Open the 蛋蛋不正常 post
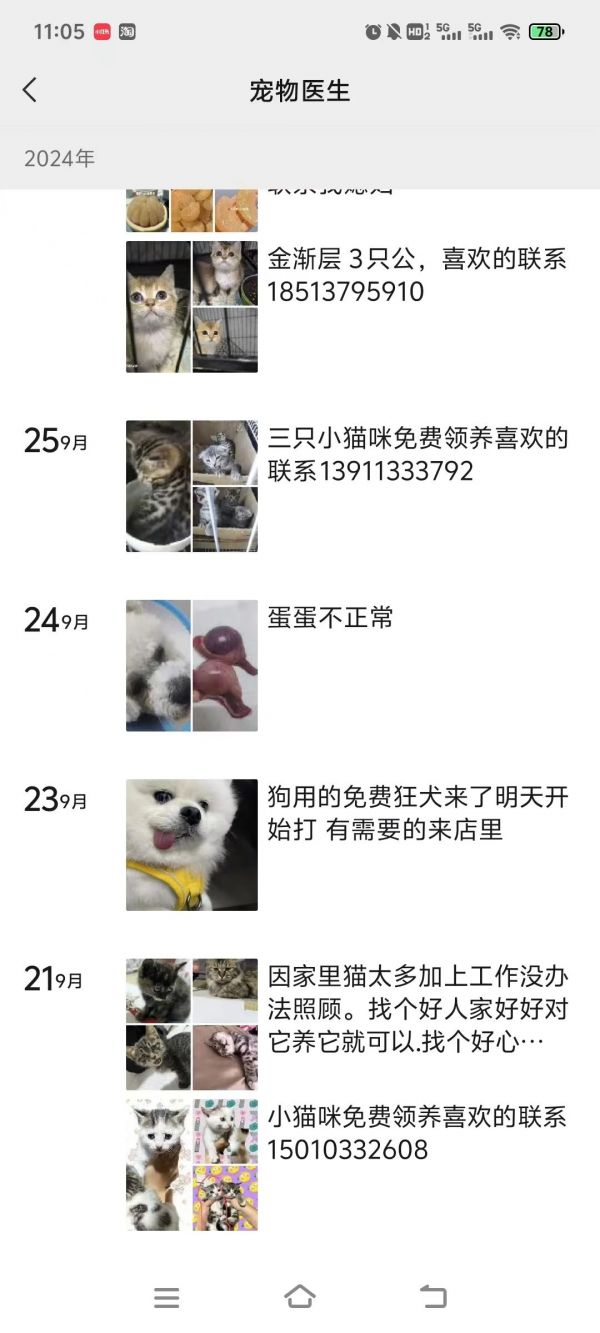This screenshot has height=1333, width=600. pos(330,618)
